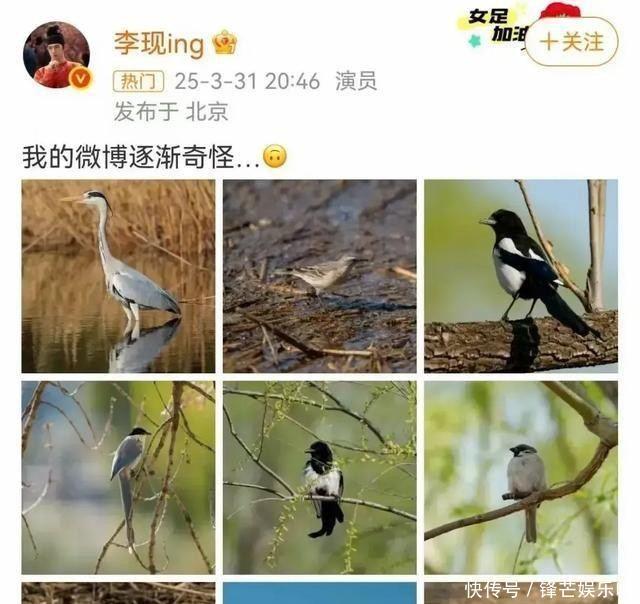
Task: Follow 李现ing with the +关注 button
Action: tap(572, 42)
